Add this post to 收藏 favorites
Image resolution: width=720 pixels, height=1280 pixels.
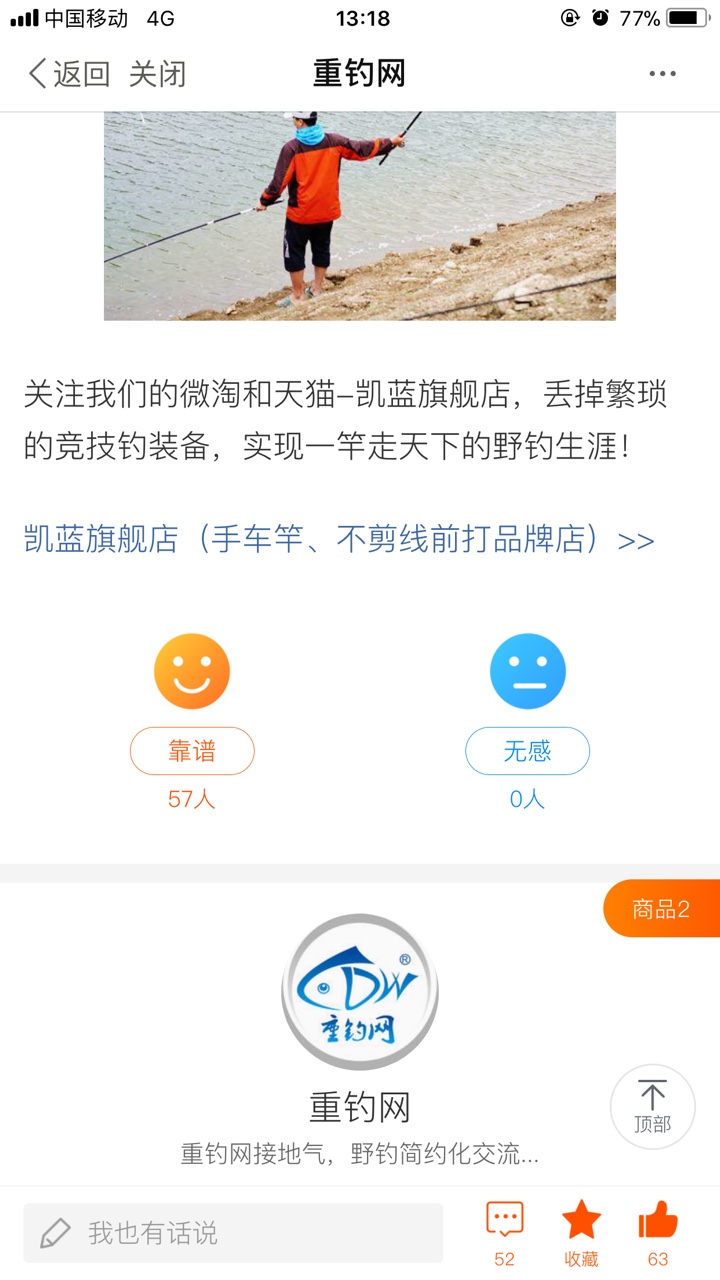581,1233
